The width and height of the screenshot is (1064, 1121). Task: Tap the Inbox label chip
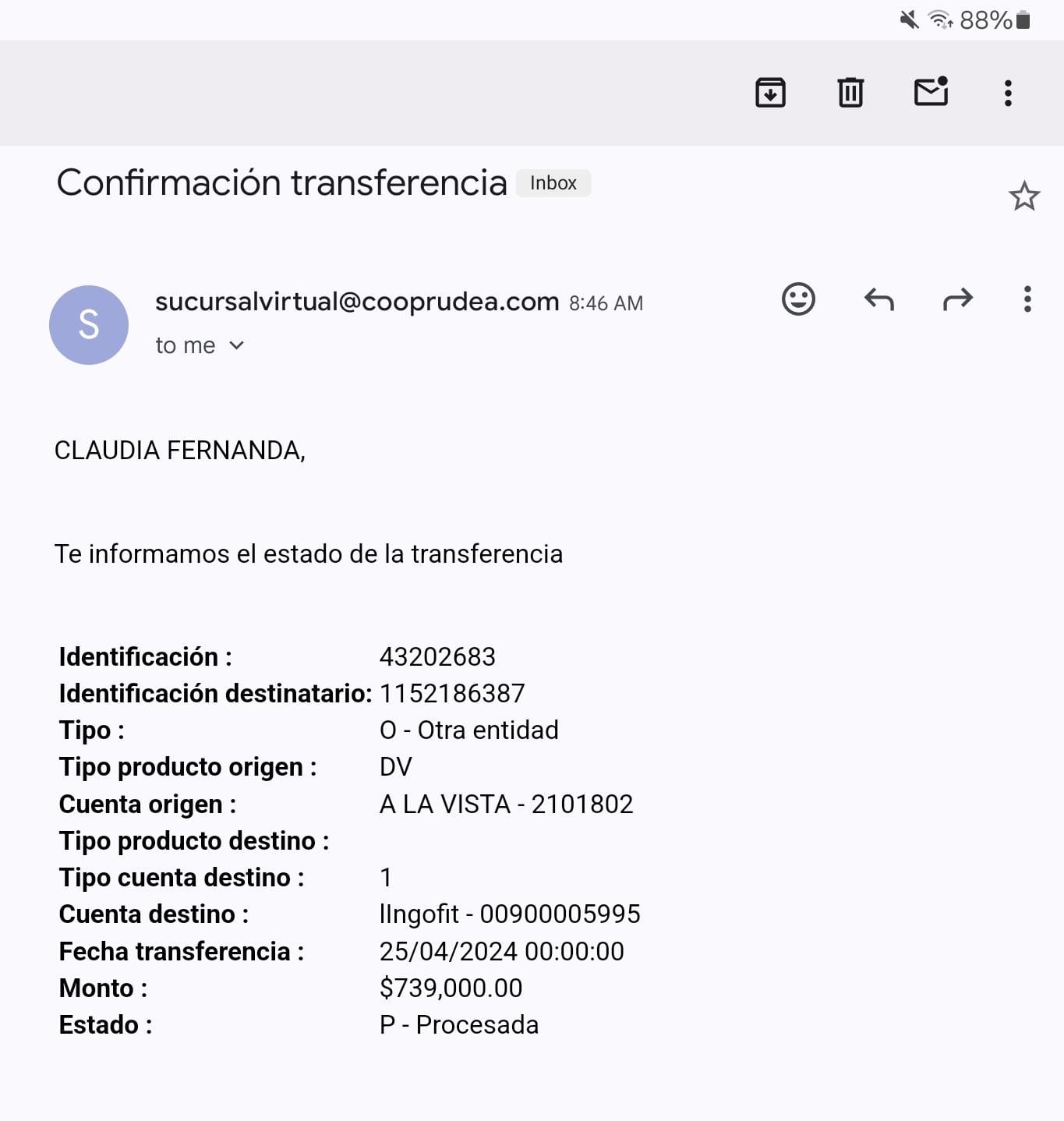click(553, 183)
